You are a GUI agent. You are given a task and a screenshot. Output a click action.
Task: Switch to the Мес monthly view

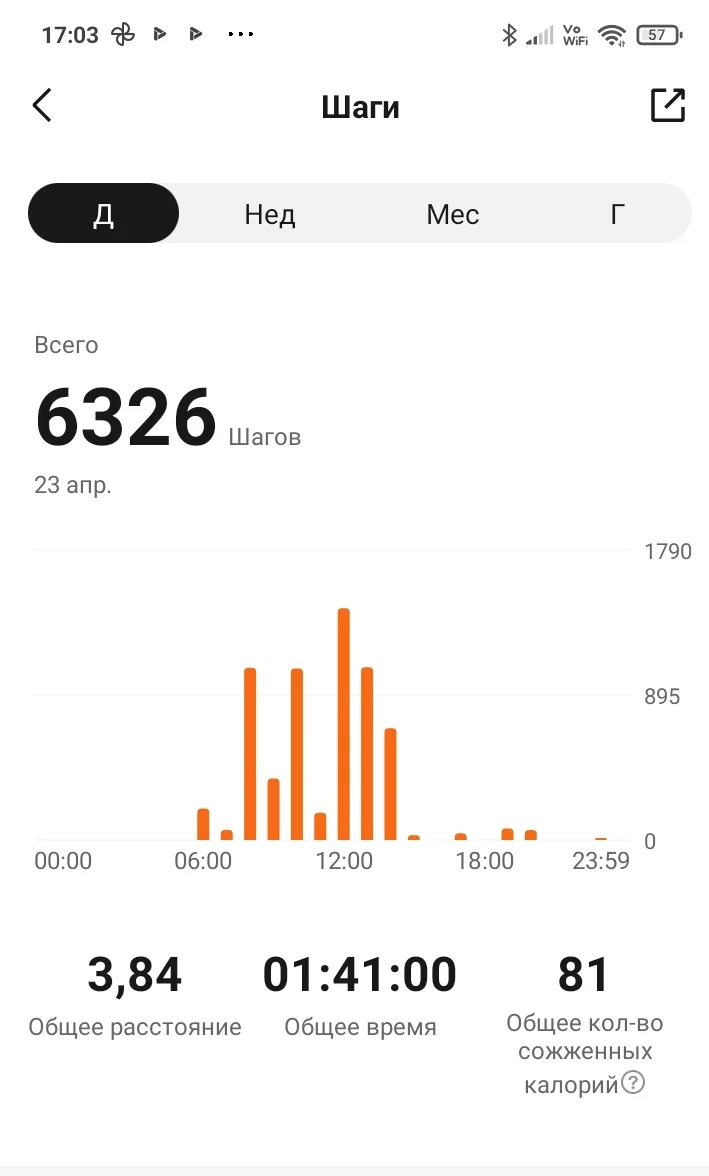coord(452,214)
